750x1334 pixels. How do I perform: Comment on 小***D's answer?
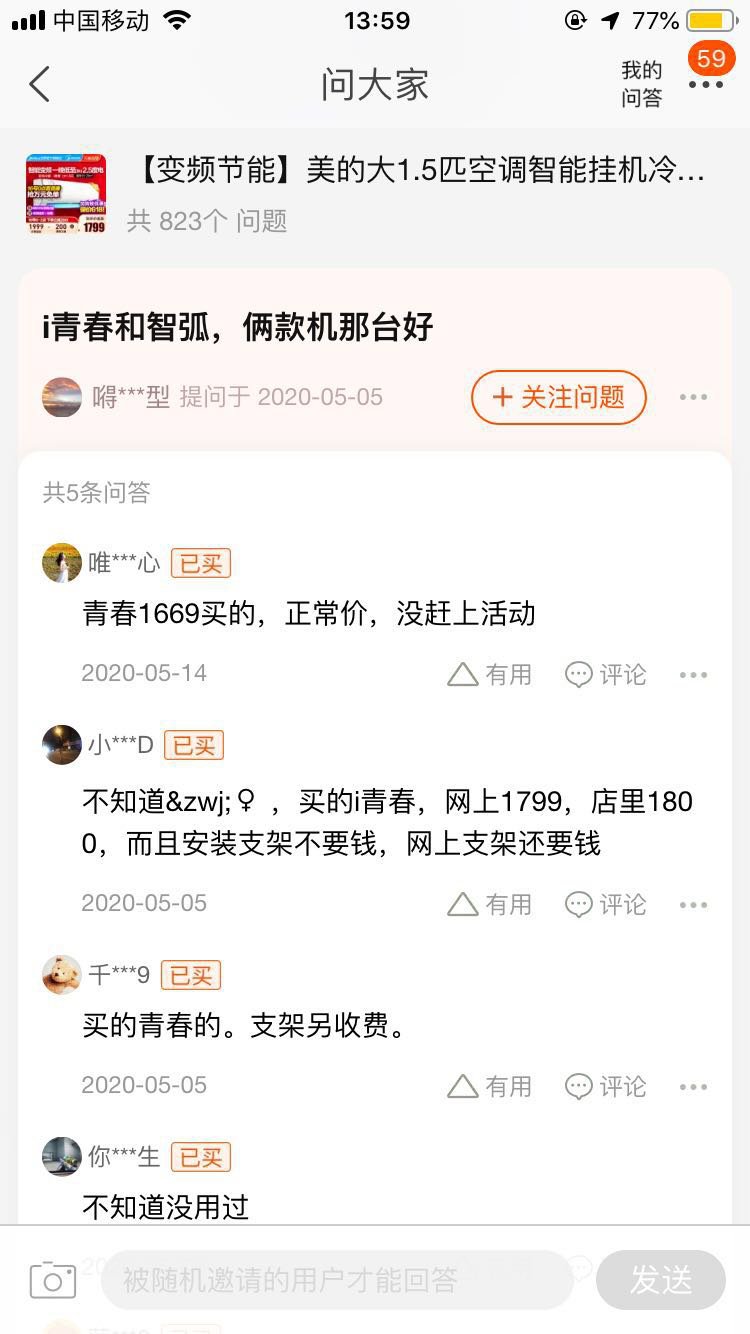click(606, 905)
